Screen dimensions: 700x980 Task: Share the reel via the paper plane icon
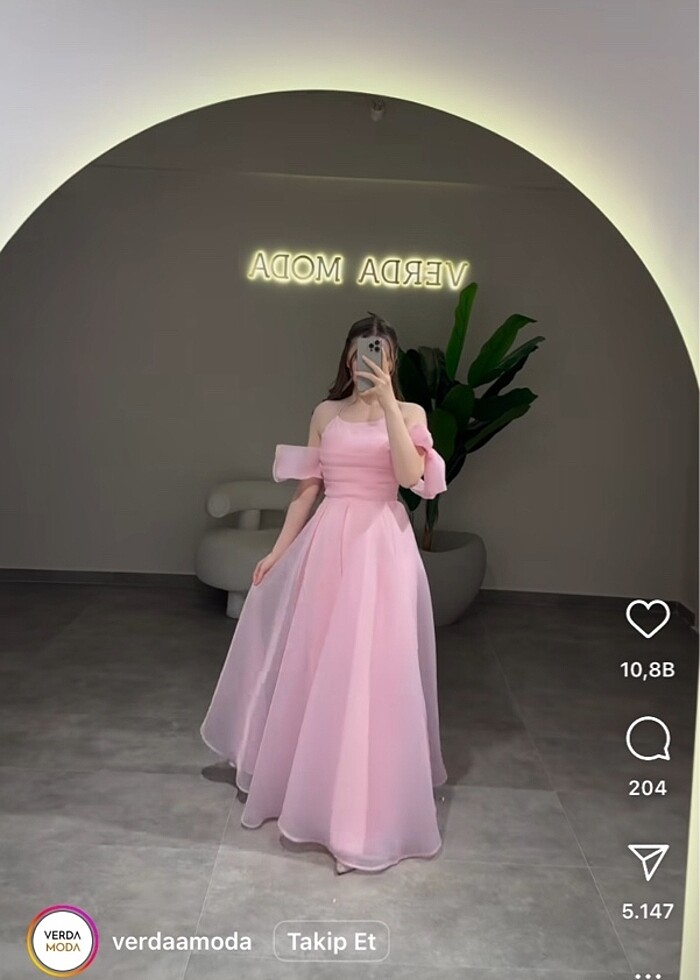click(x=648, y=862)
